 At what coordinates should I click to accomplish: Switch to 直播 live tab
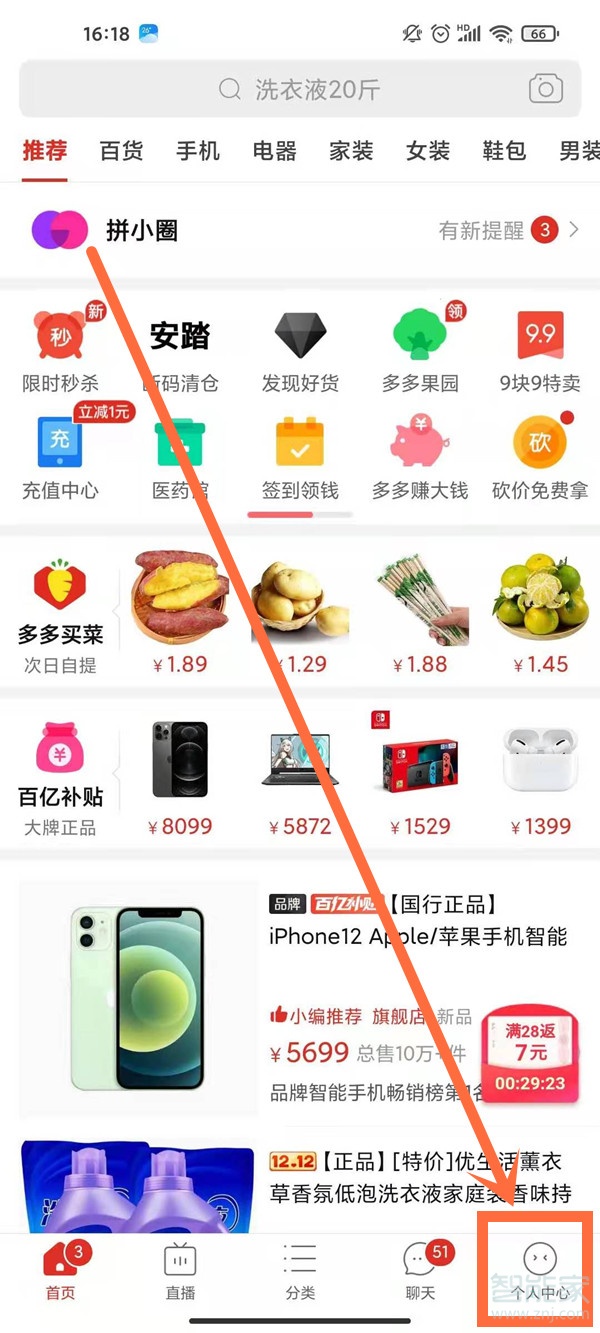point(180,1270)
